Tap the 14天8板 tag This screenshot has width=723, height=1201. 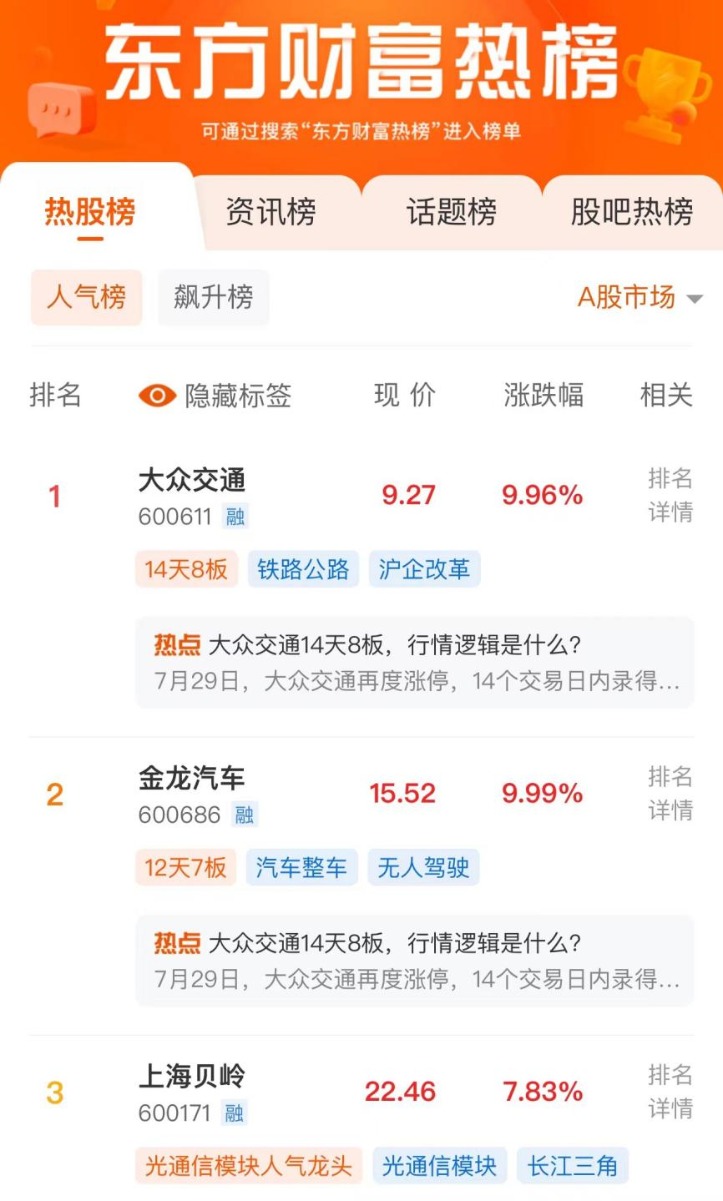coord(186,570)
